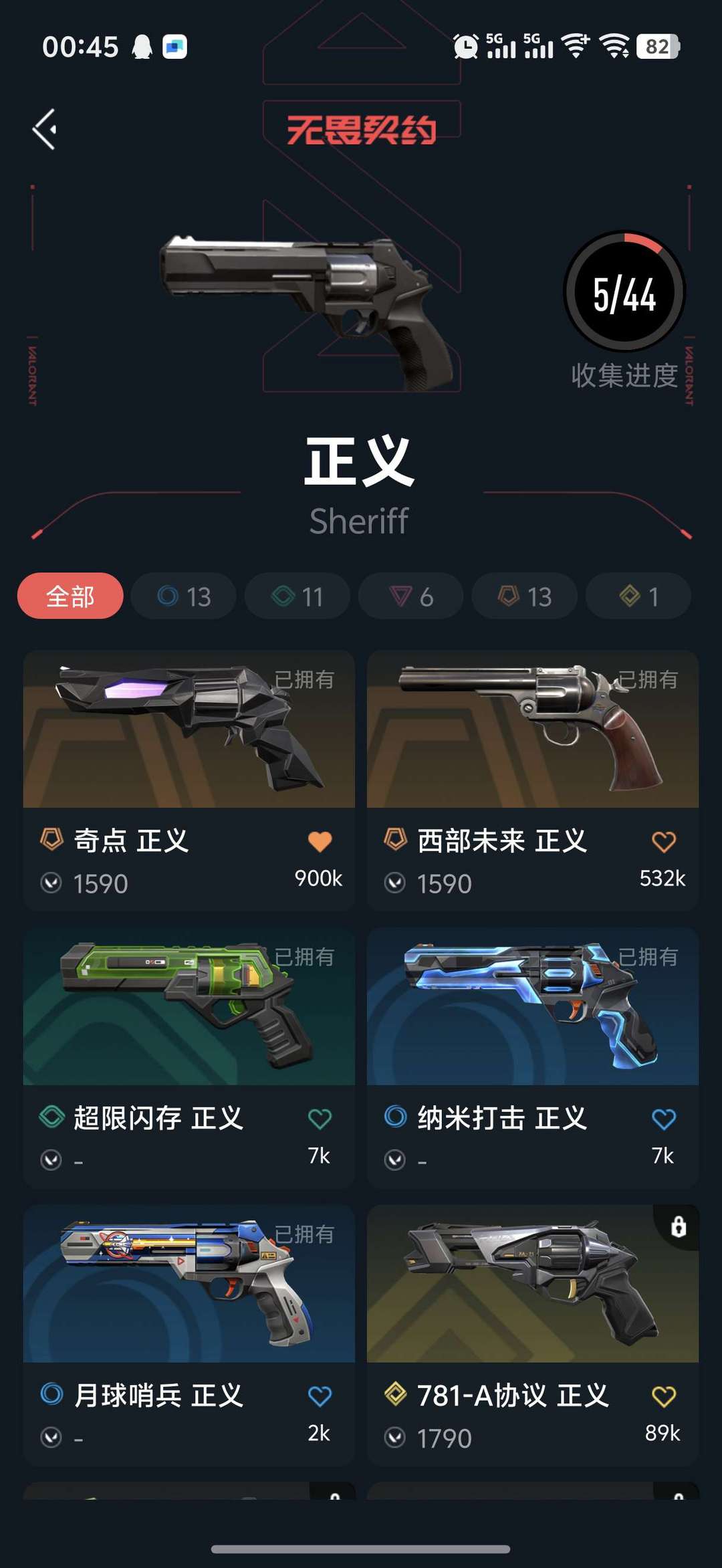Screen dimensions: 722x1568
Task: Switch to the 全部 filter tab
Action: pos(70,595)
